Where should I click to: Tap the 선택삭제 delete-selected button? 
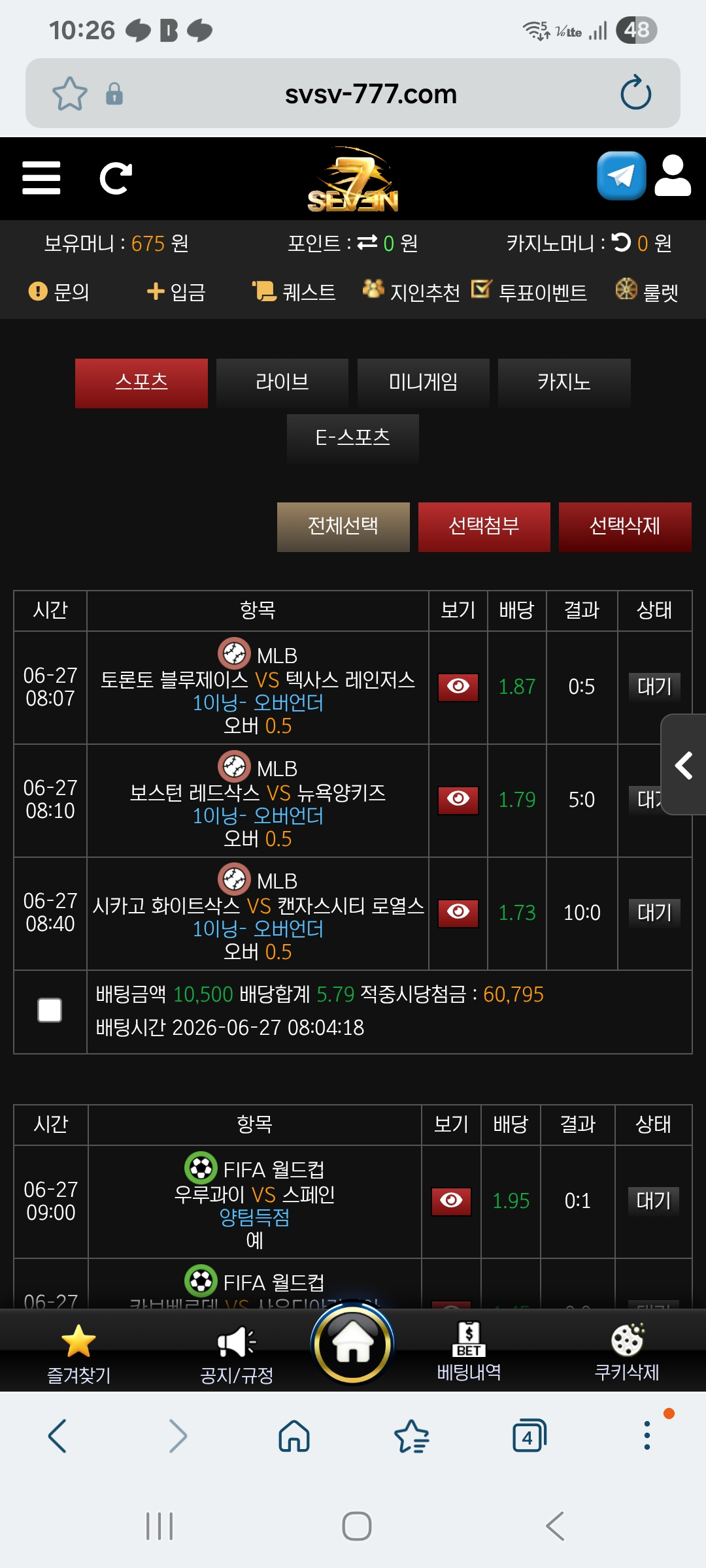pyautogui.click(x=625, y=527)
